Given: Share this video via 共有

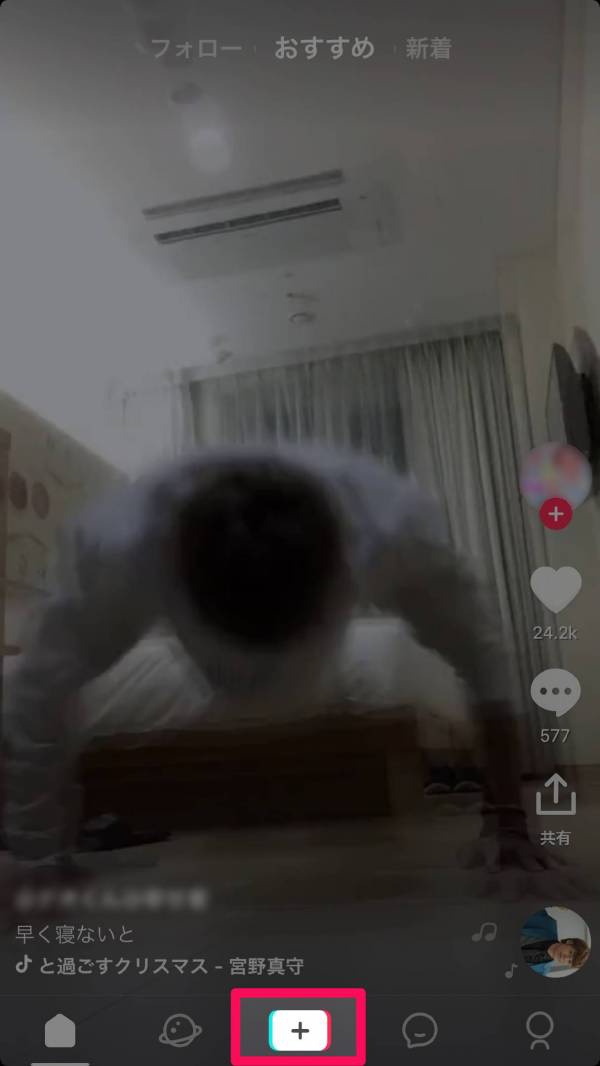Looking at the screenshot, I should [x=556, y=797].
